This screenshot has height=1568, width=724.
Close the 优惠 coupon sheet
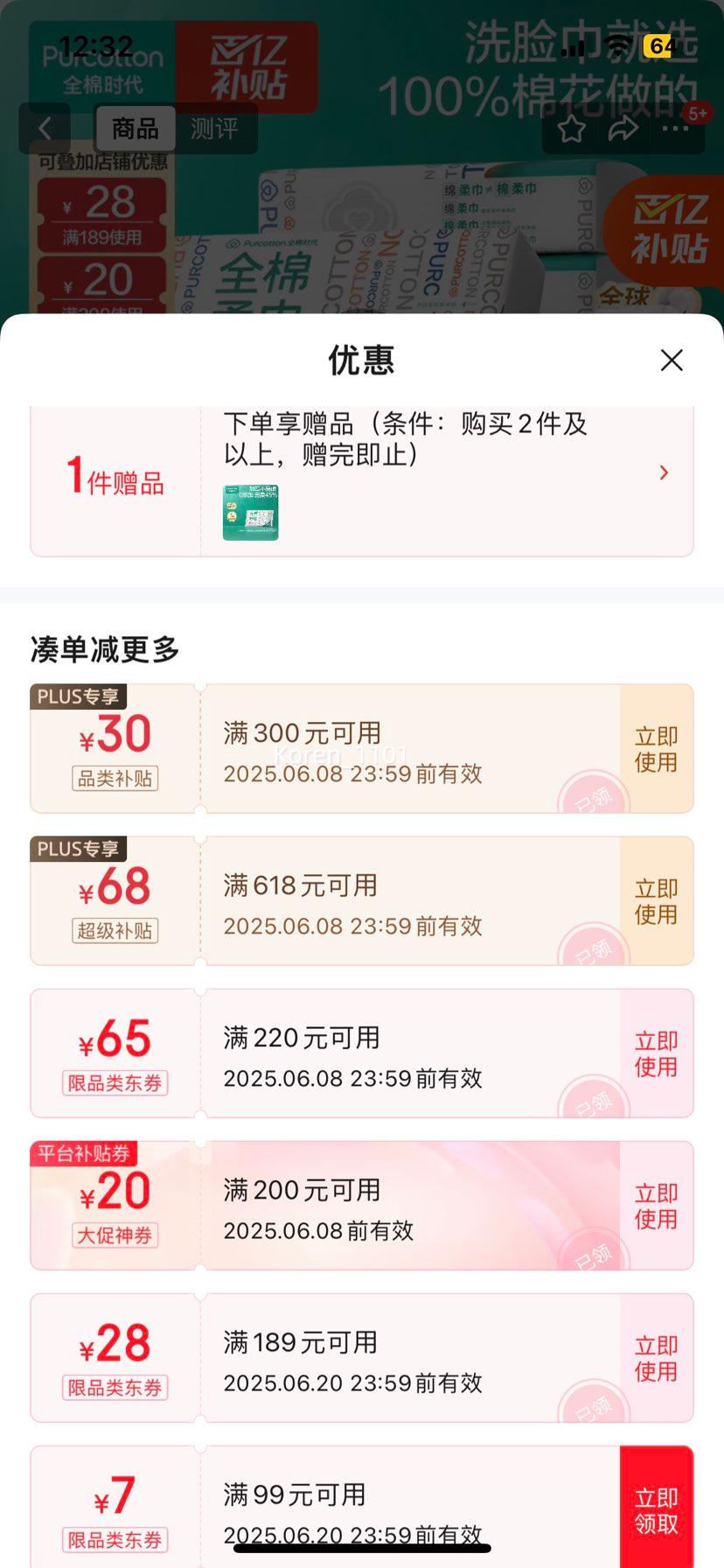[672, 360]
